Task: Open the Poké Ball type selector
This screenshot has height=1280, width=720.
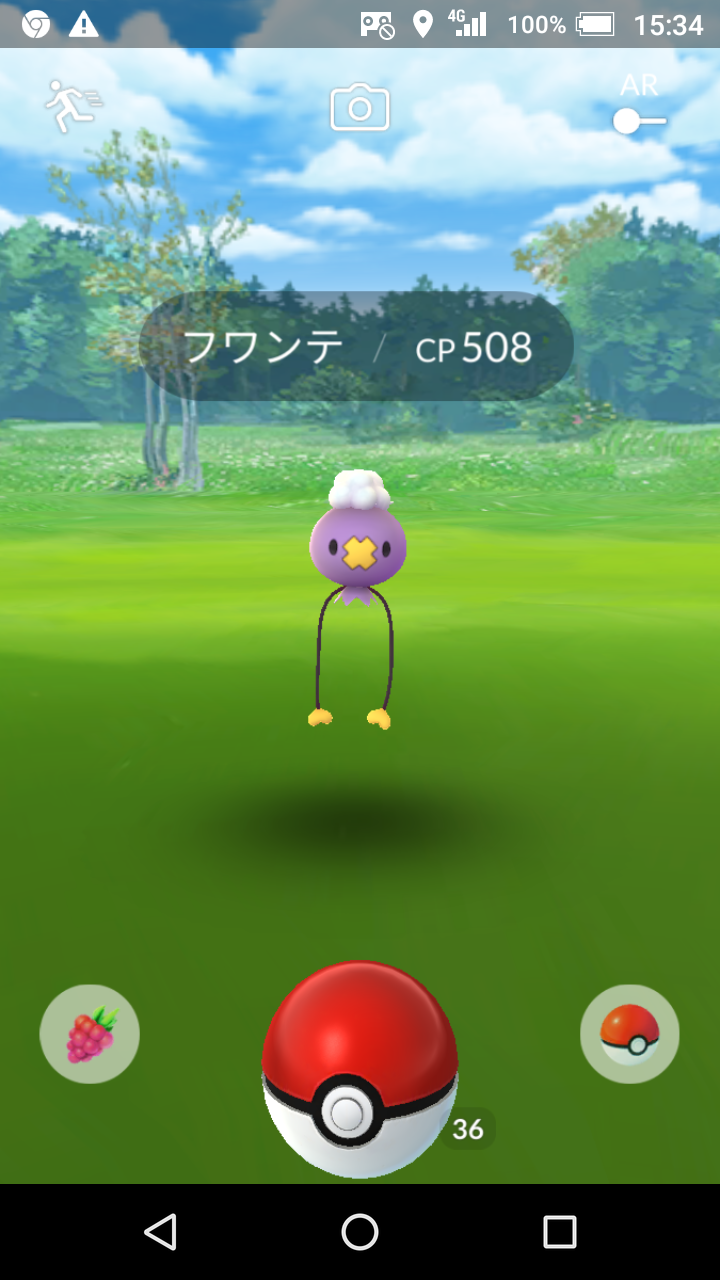Action: [630, 1034]
